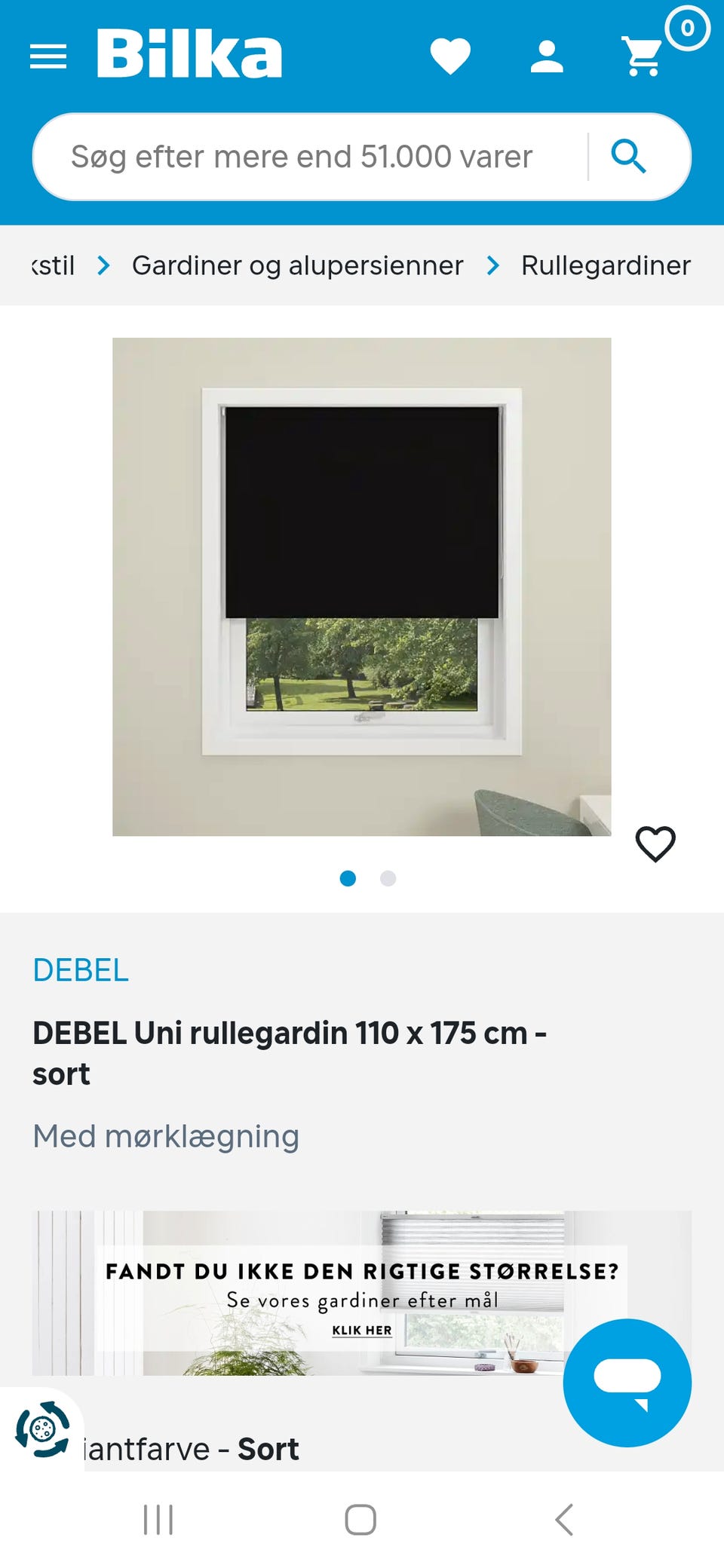Viewport: 724px width, 1568px height.
Task: Click KLIK HER in the size banner
Action: (362, 1330)
